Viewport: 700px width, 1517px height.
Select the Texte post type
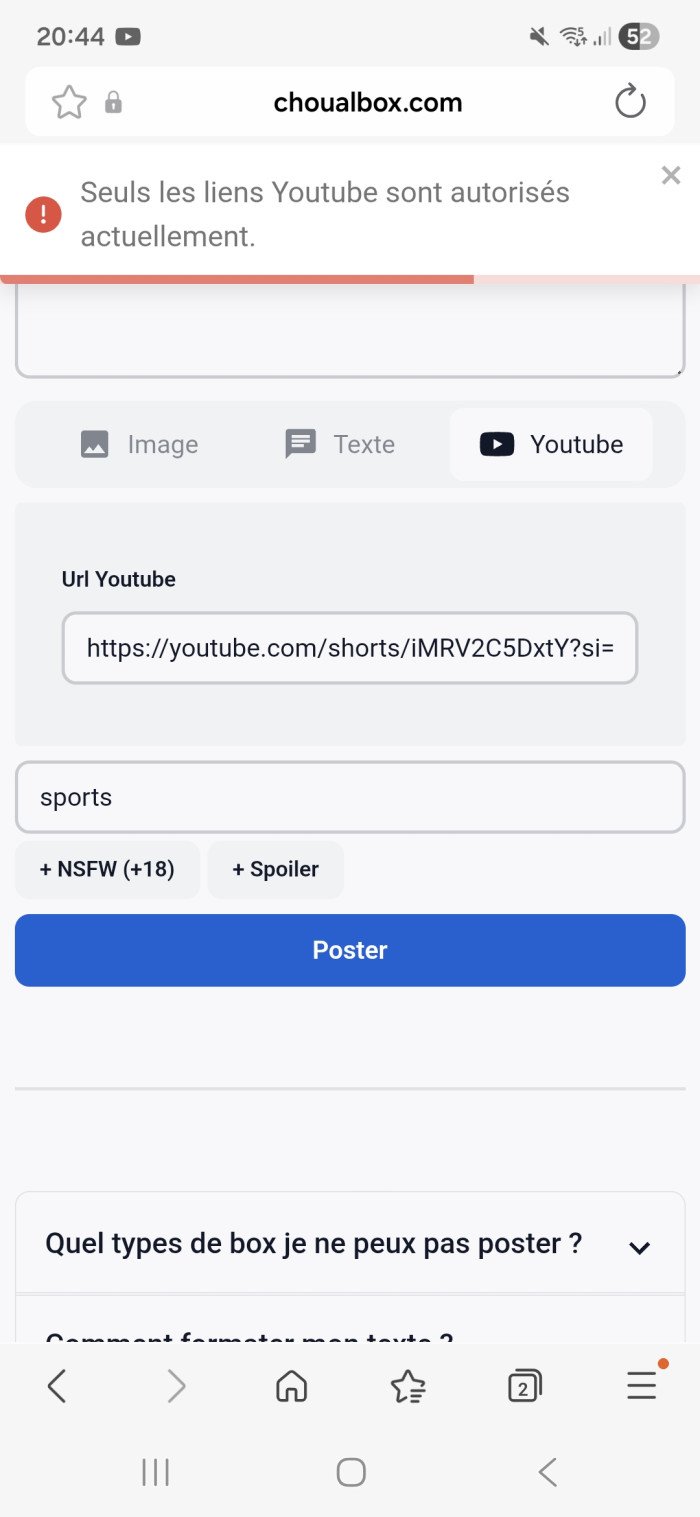340,444
